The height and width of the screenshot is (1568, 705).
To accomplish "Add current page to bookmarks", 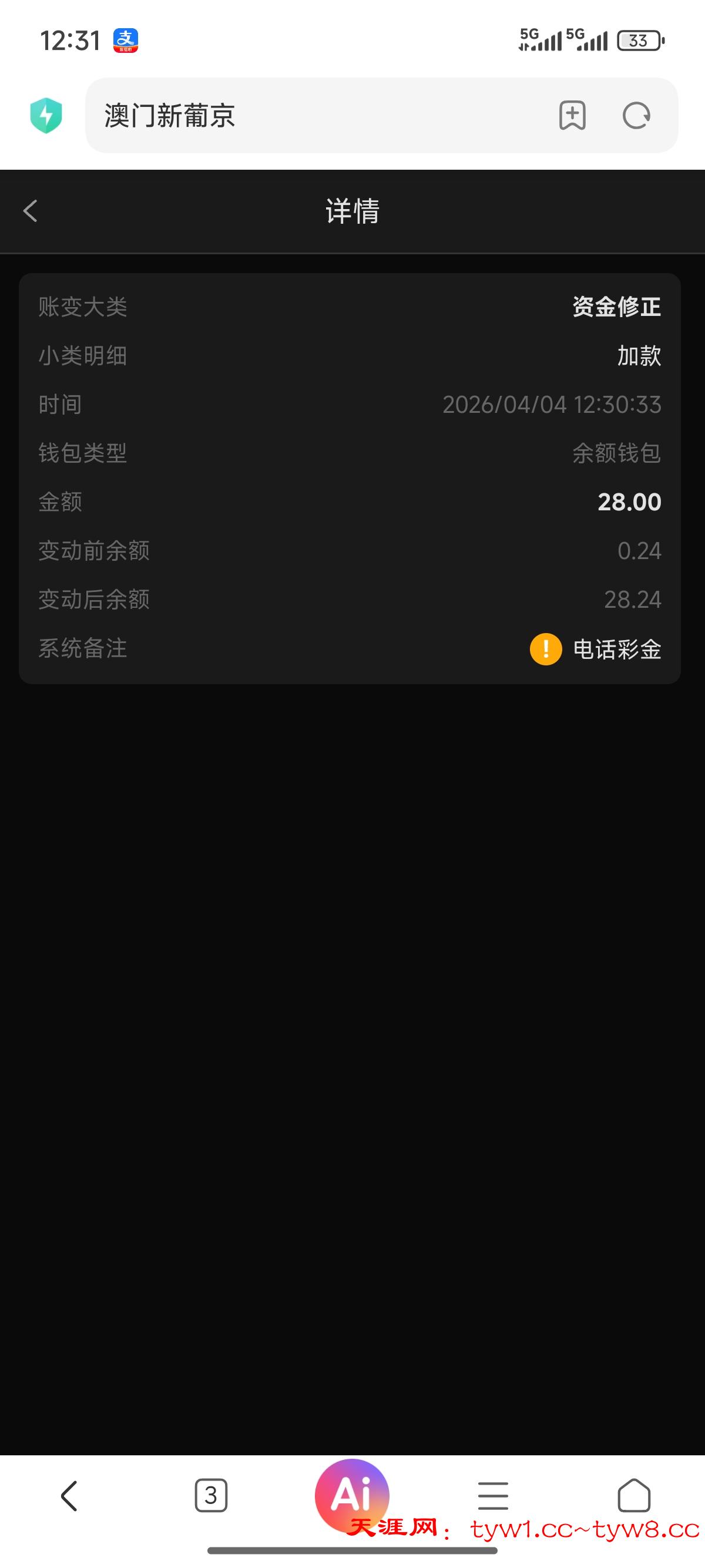I will 573,116.
